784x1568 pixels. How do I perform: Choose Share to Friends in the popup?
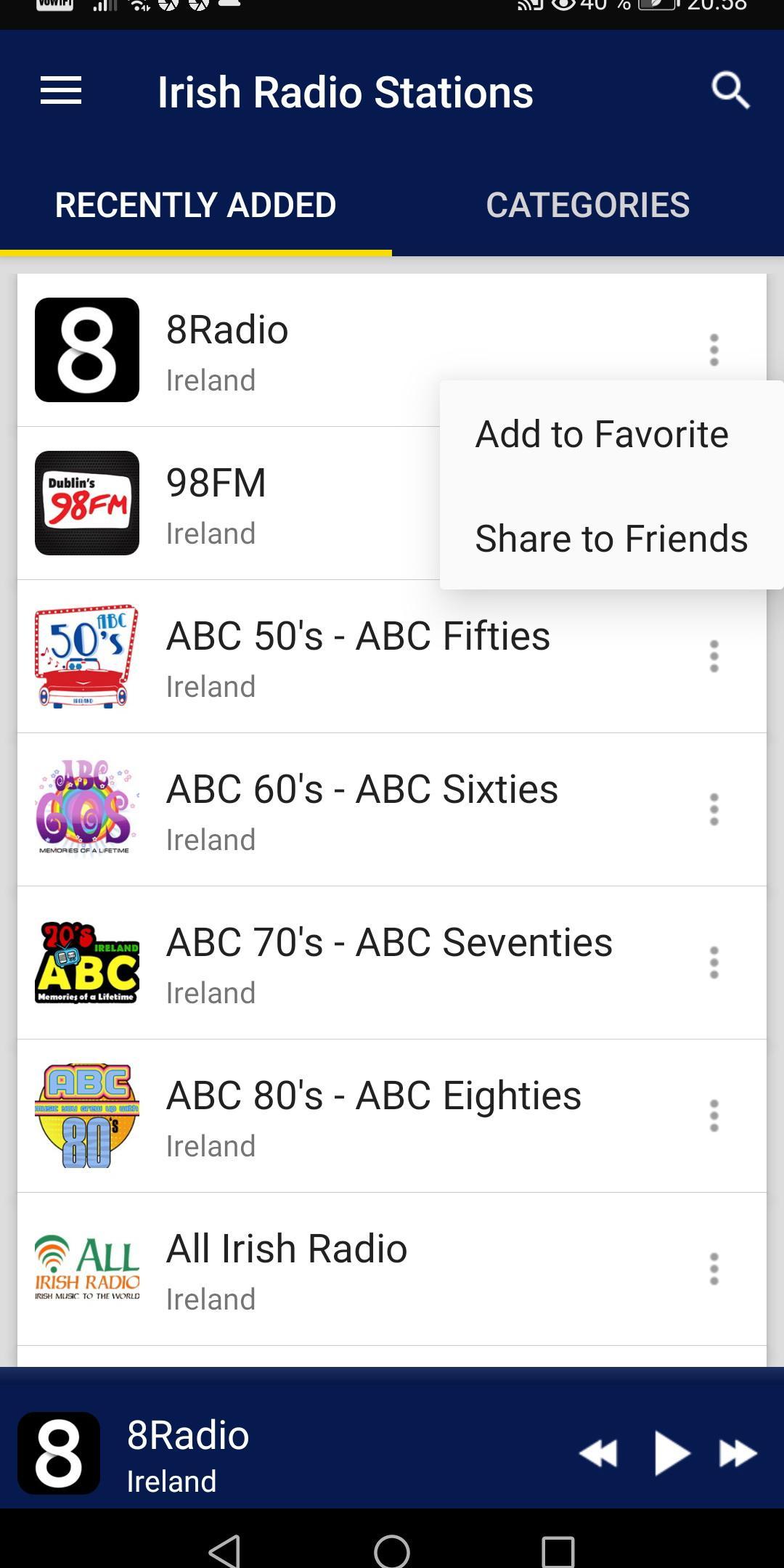(611, 539)
